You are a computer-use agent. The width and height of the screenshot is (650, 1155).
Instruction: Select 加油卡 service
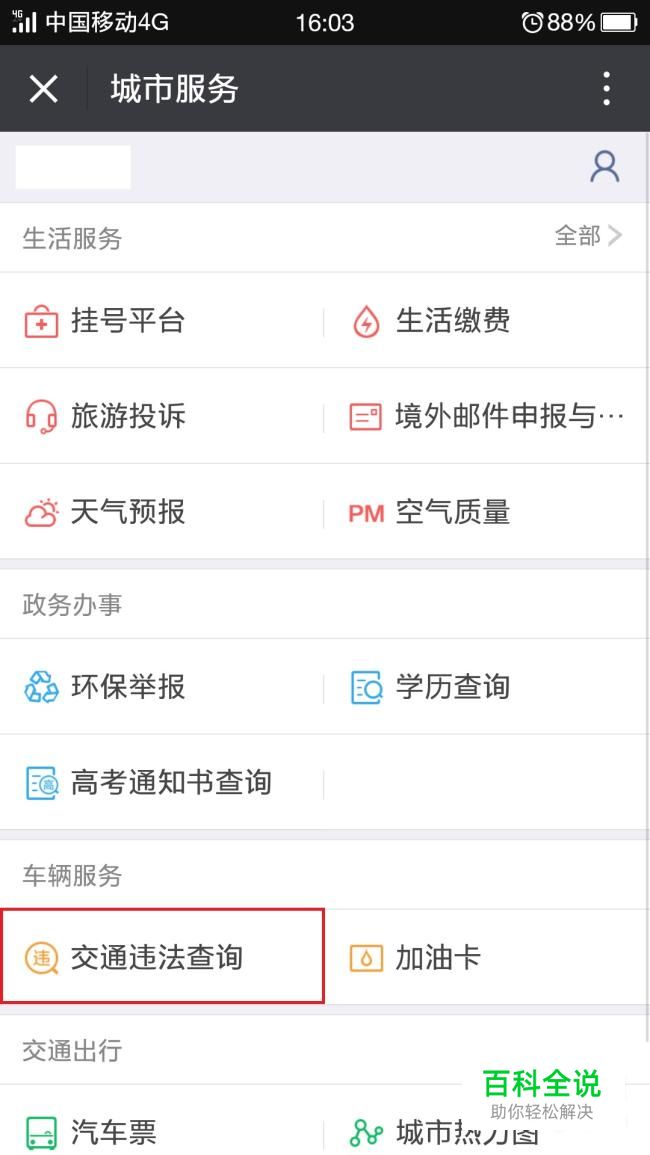[x=487, y=957]
